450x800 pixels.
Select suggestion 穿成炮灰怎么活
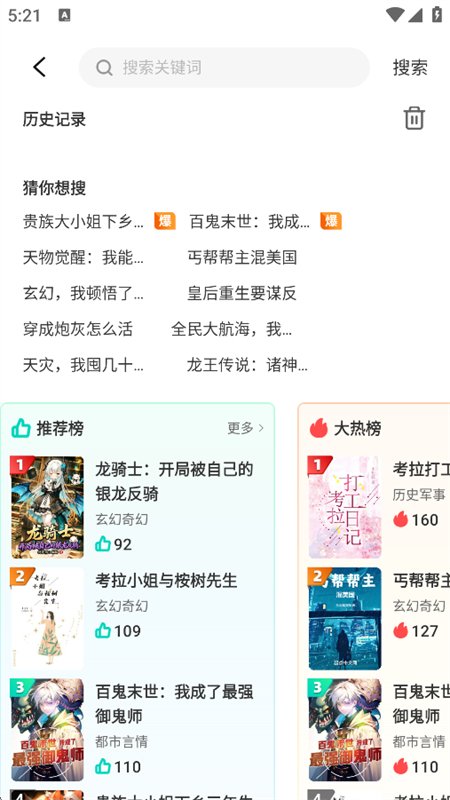click(x=78, y=329)
